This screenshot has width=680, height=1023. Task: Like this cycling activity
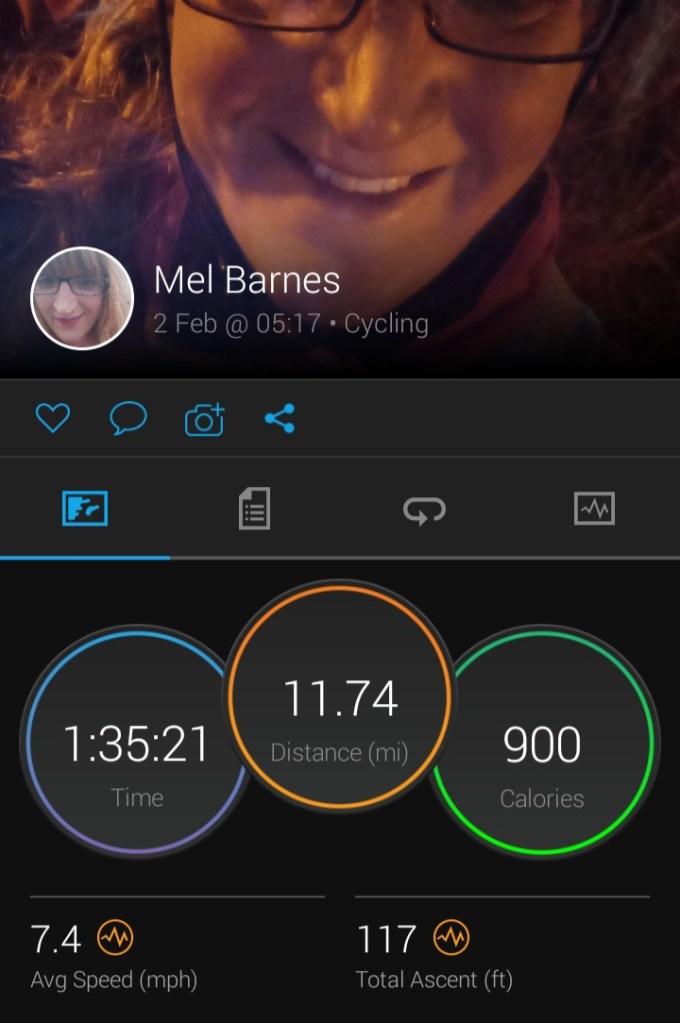(53, 419)
